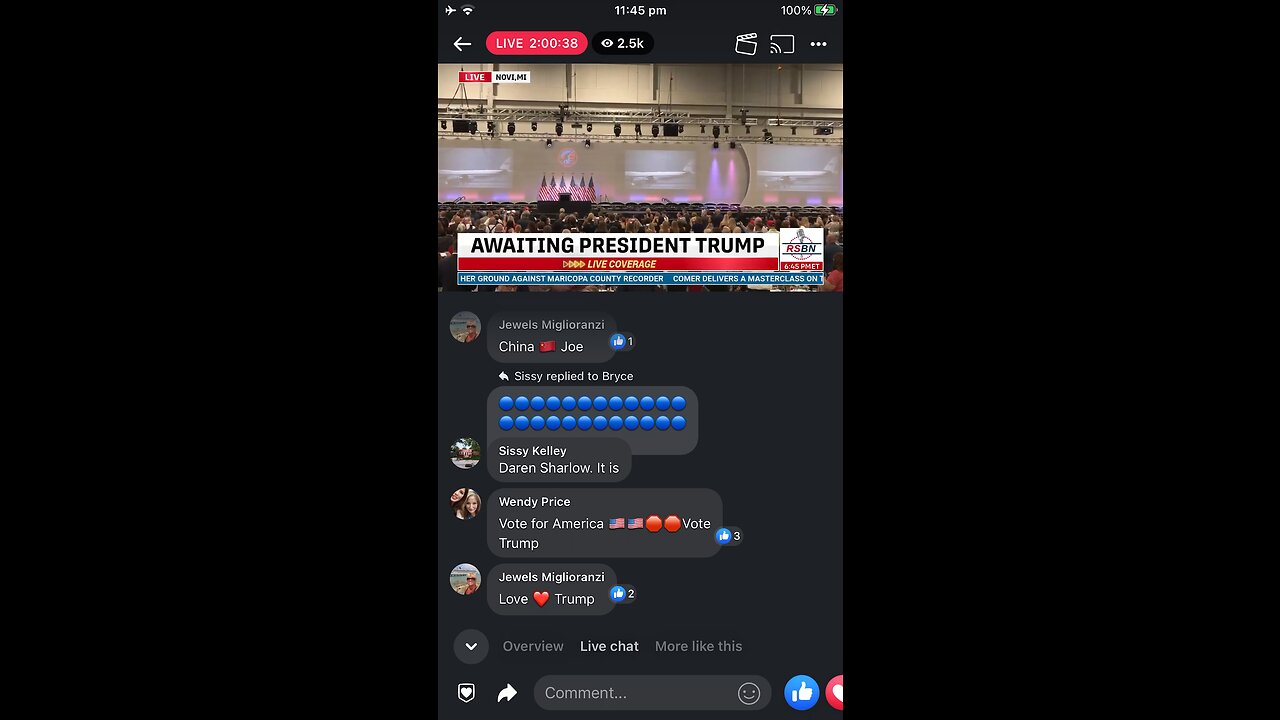Collapse the panel with the down chevron

point(471,646)
